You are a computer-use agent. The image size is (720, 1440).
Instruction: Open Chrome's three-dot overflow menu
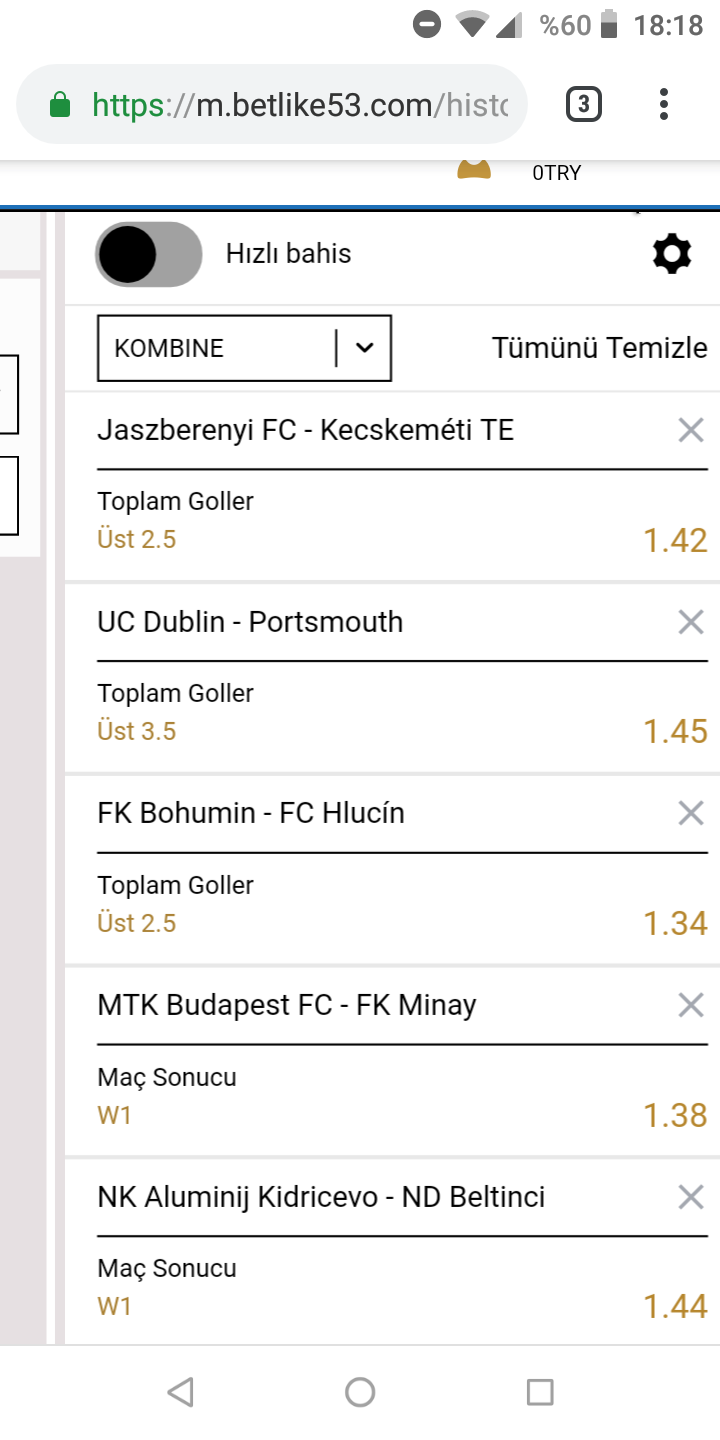click(x=664, y=104)
